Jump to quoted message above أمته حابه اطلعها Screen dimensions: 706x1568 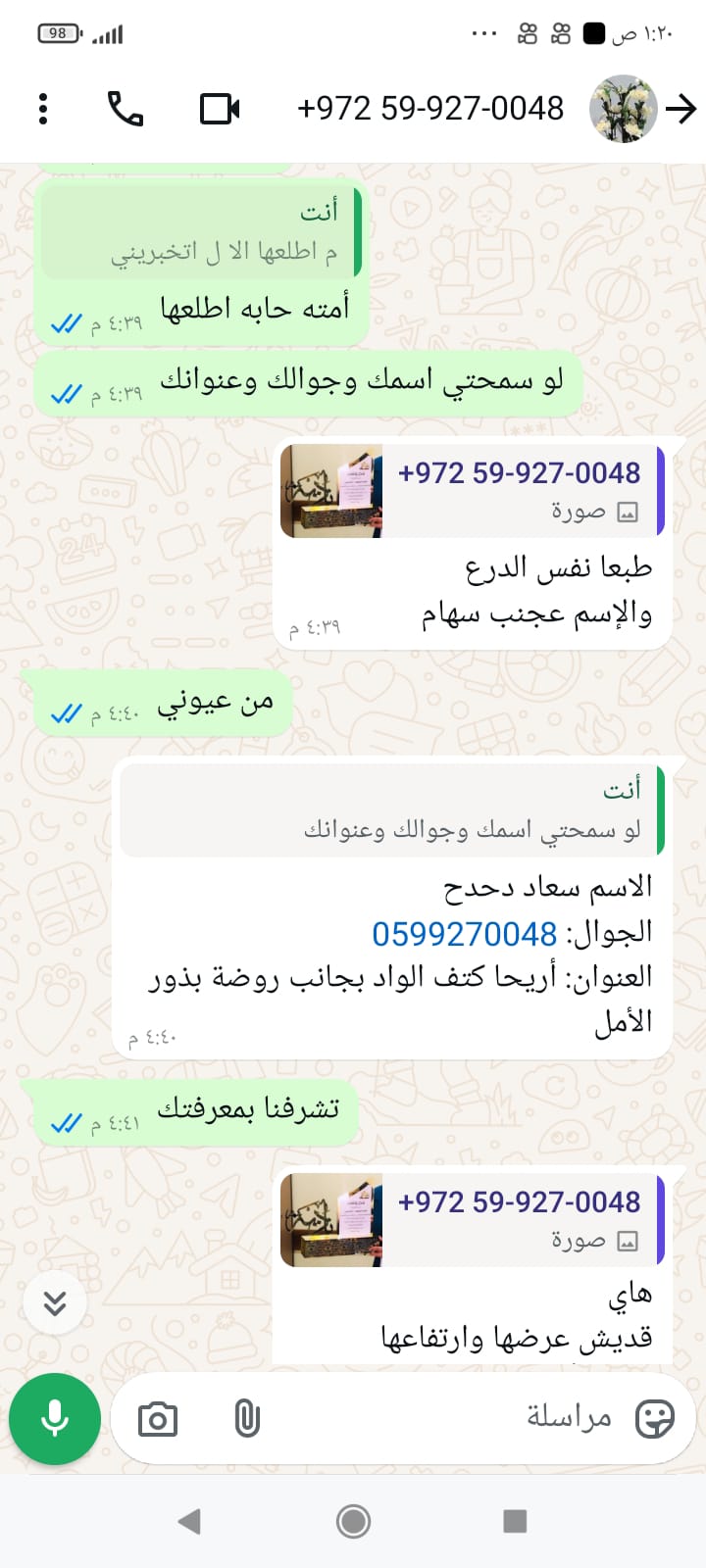coord(201,232)
